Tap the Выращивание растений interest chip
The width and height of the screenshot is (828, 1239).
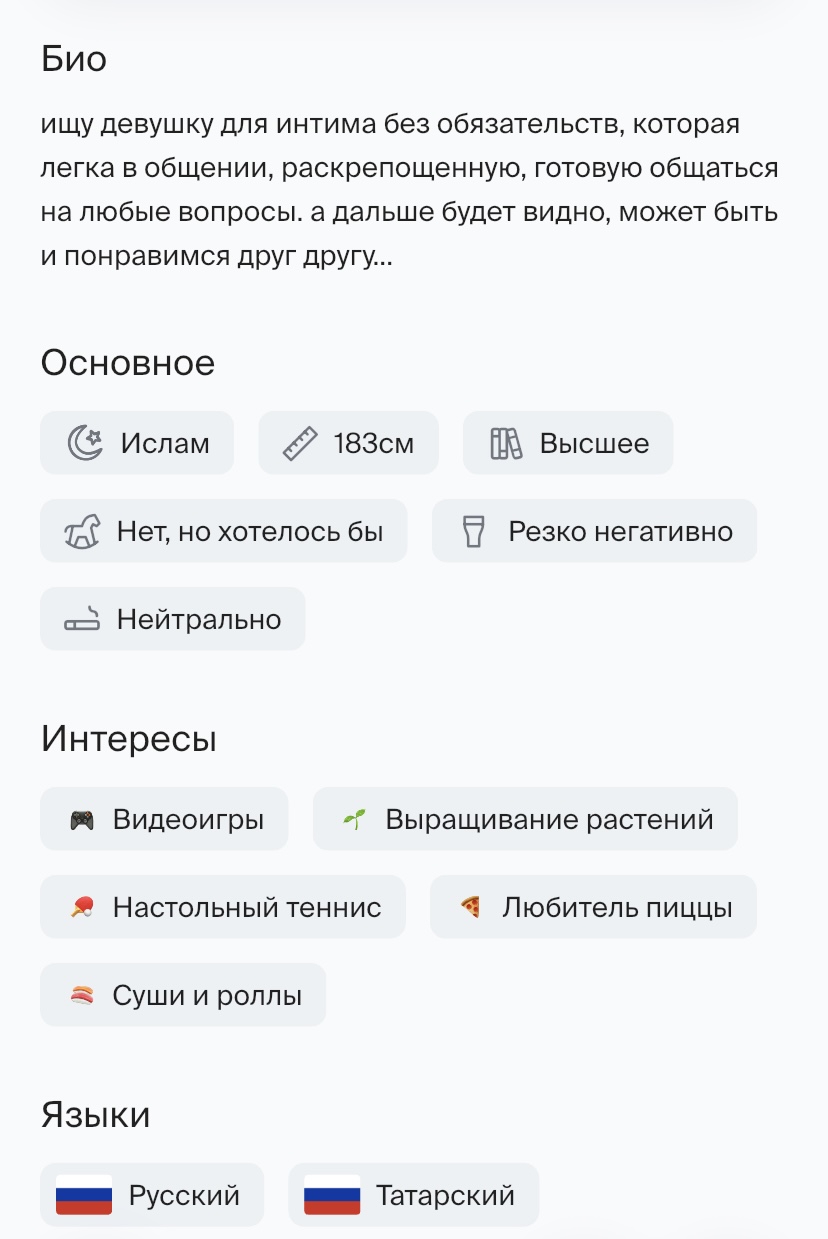[525, 820]
